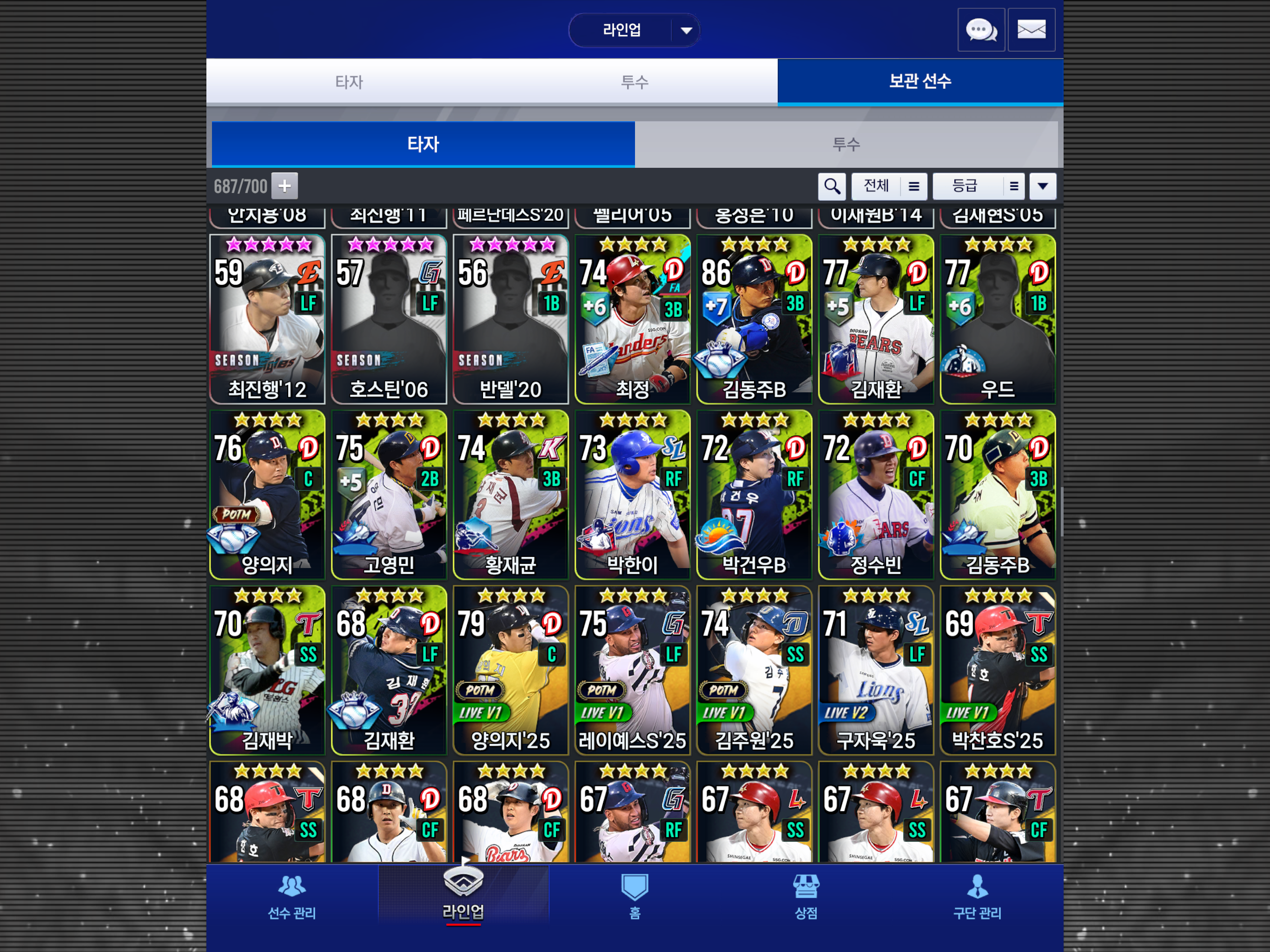
Task: View the 구자욱'25 player card
Action: (875, 670)
